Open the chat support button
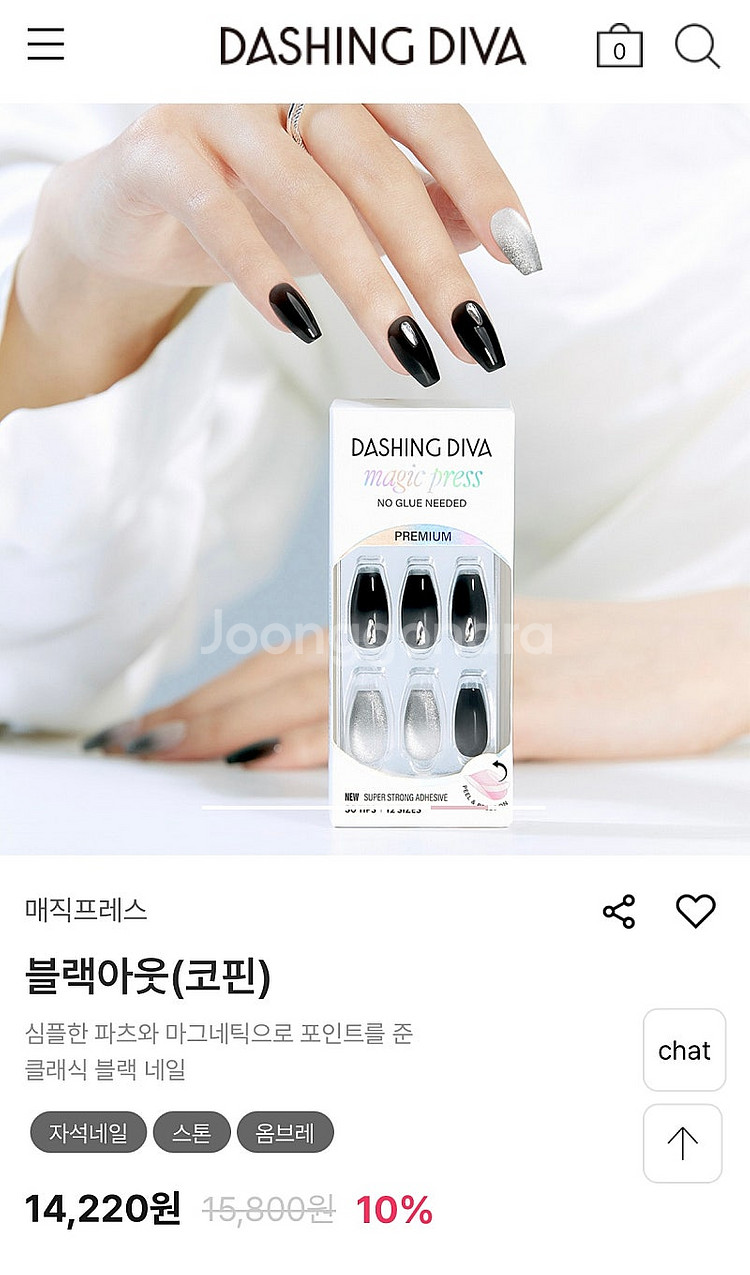Image resolution: width=750 pixels, height=1275 pixels. pos(684,1050)
